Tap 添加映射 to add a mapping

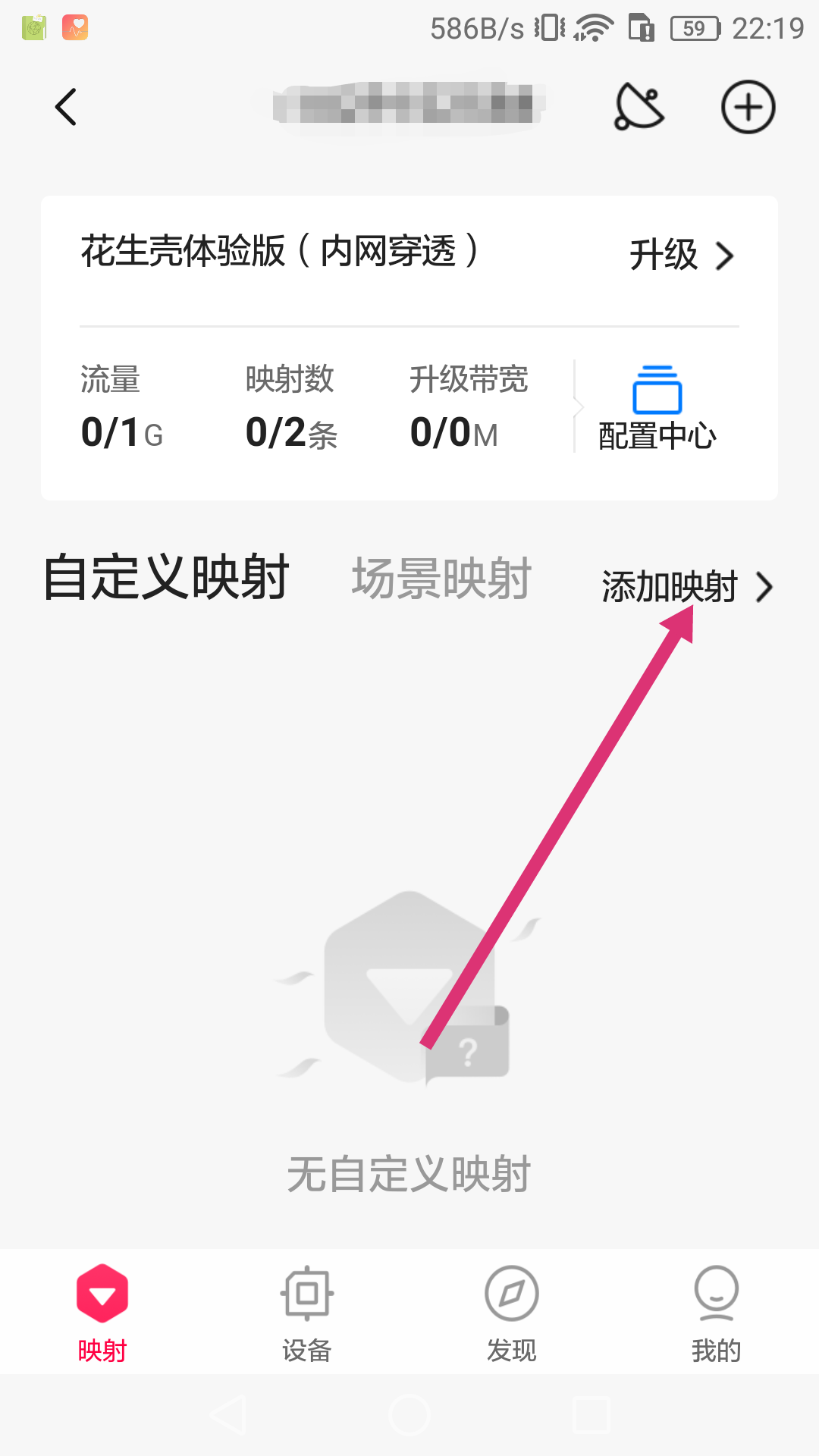pos(686,587)
